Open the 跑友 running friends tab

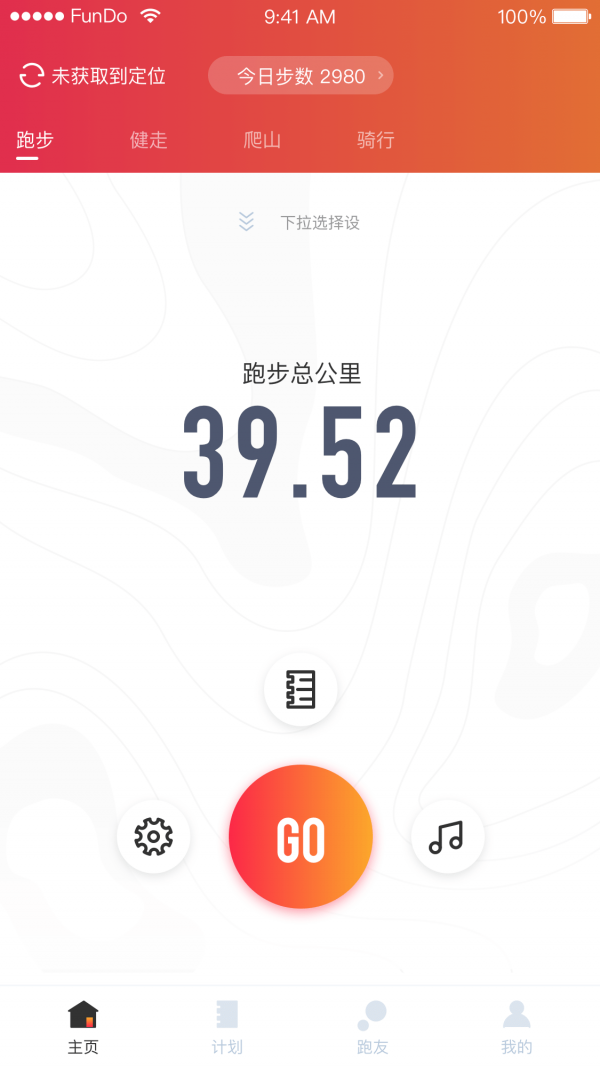372,1027
